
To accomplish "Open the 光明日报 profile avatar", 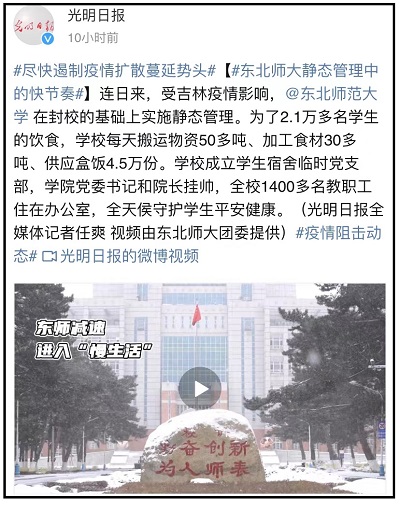I will (x=34, y=26).
